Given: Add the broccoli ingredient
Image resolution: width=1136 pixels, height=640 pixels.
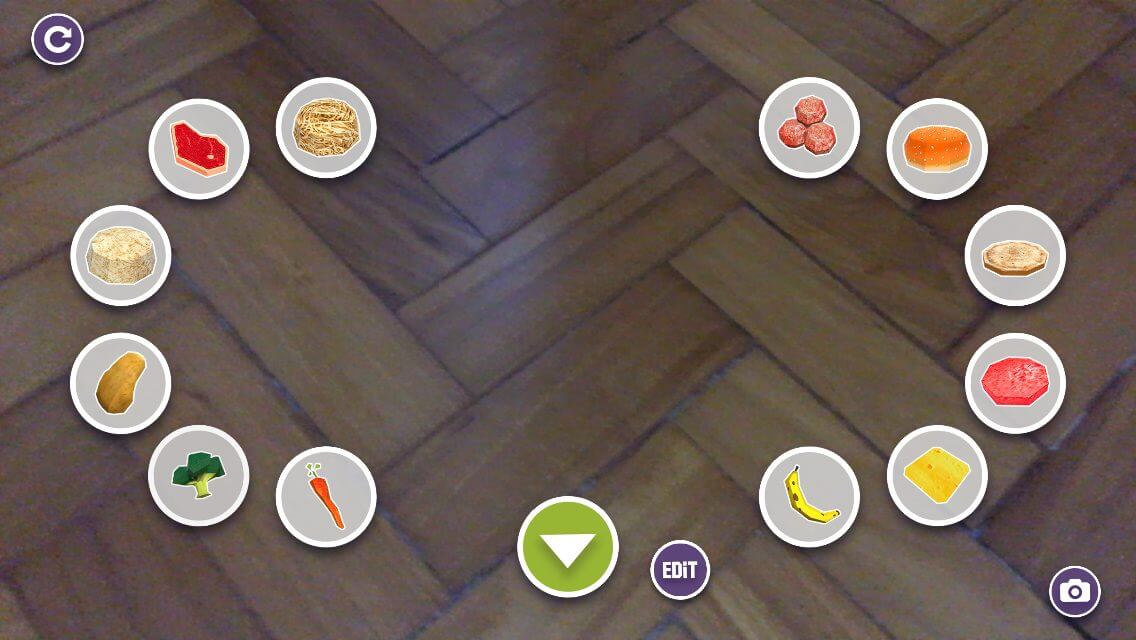Looking at the screenshot, I should (x=198, y=475).
